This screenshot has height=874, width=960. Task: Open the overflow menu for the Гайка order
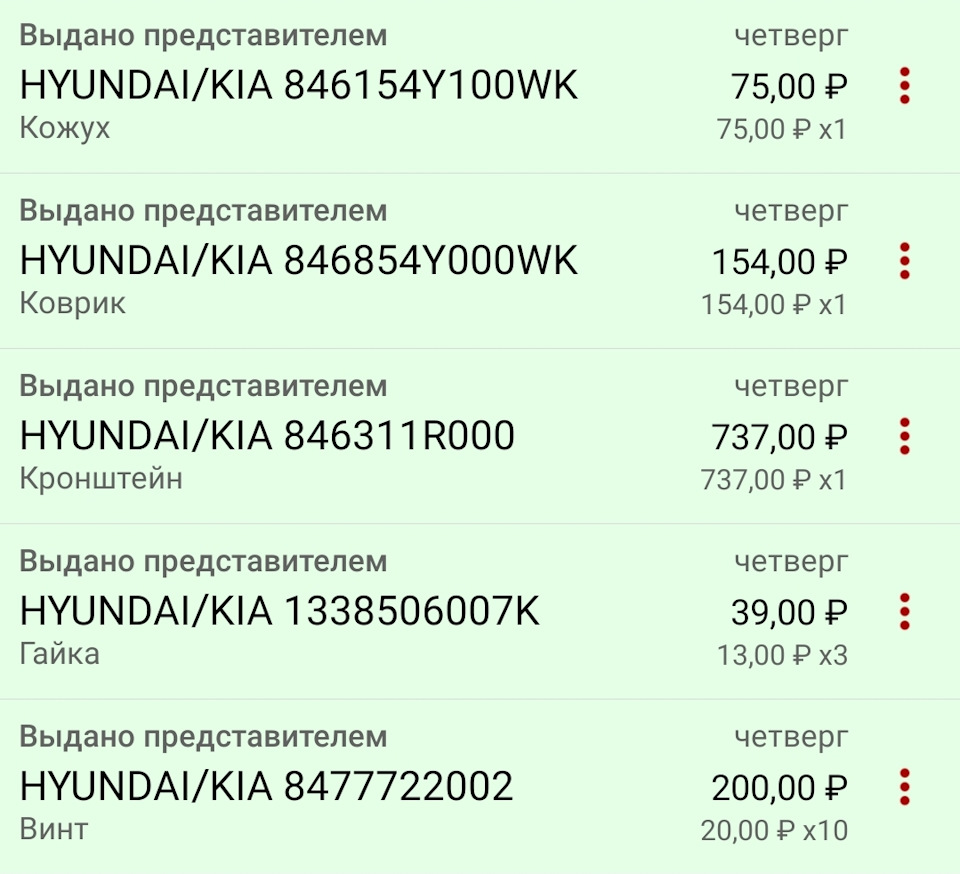click(x=904, y=611)
